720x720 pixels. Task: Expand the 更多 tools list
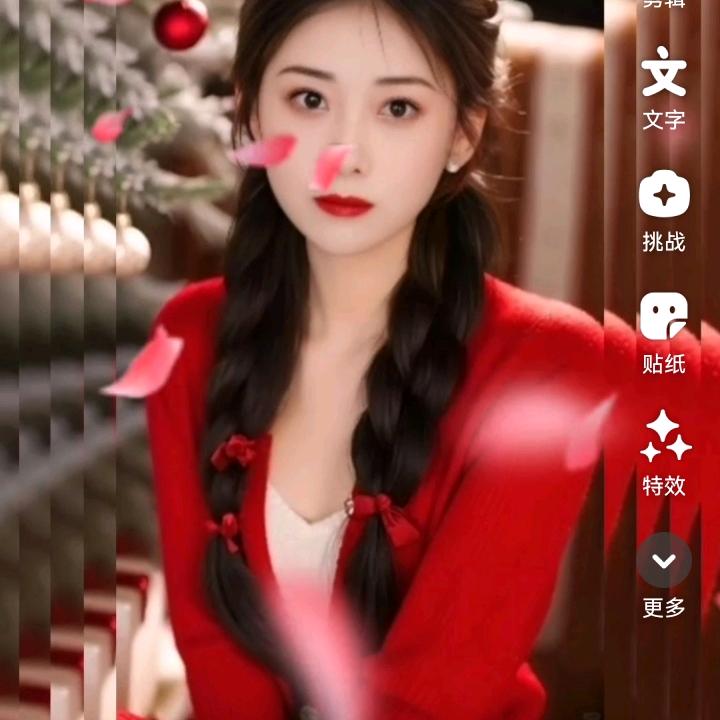pyautogui.click(x=664, y=576)
